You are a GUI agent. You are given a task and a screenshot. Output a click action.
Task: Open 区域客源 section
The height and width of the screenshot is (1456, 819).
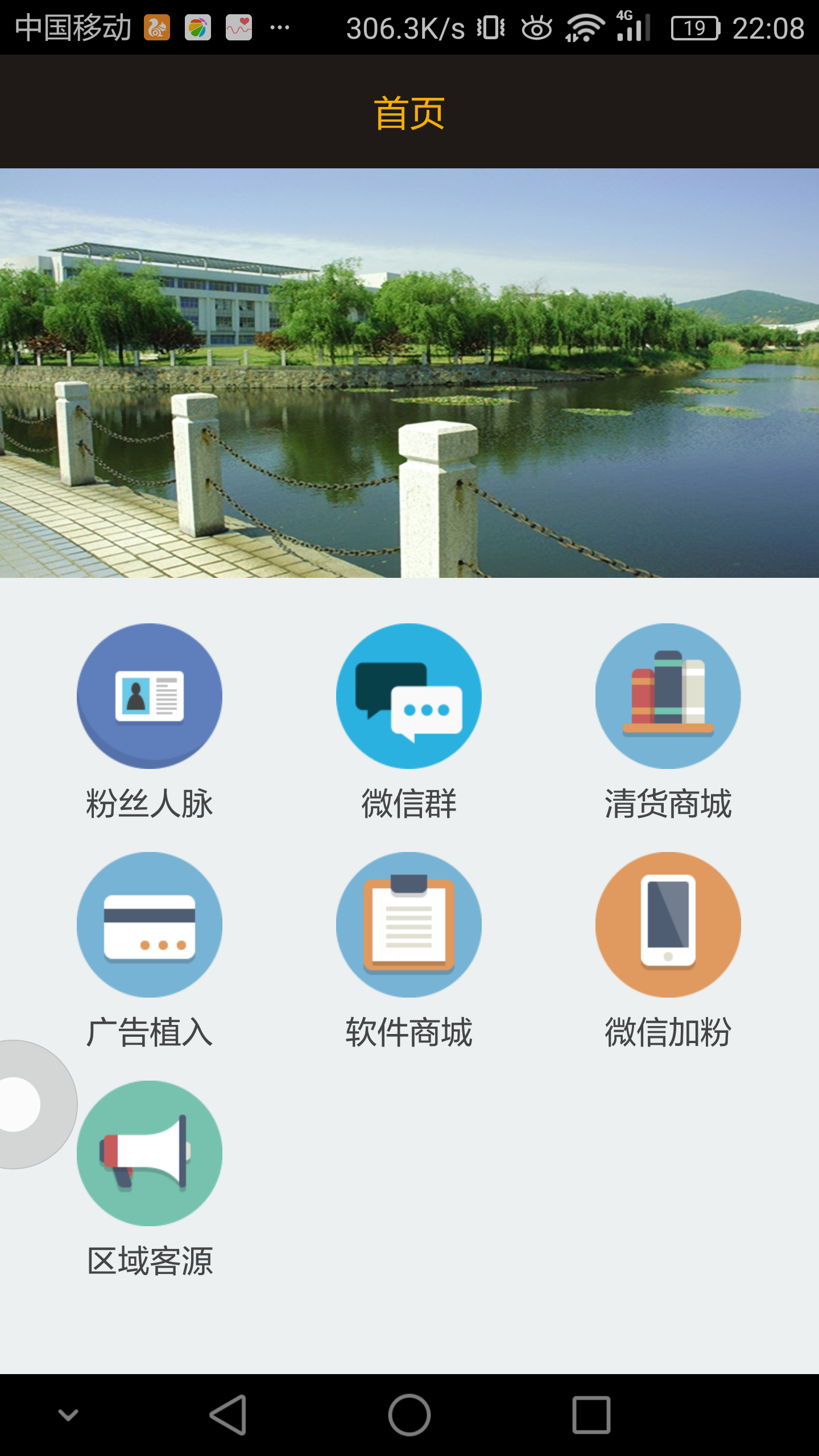click(x=150, y=1153)
